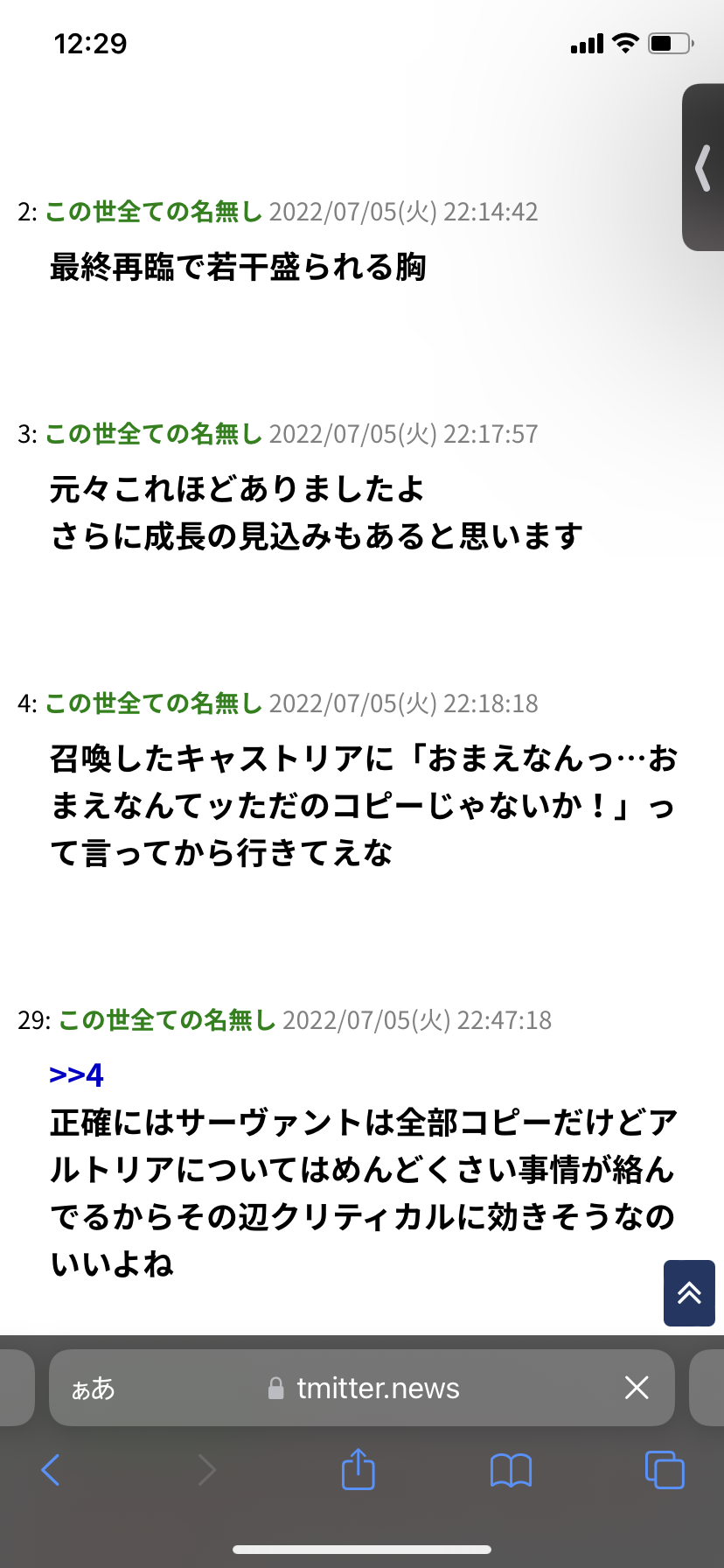This screenshot has width=724, height=1568.
Task: Jump back to top with double-chevron button
Action: [x=689, y=1292]
